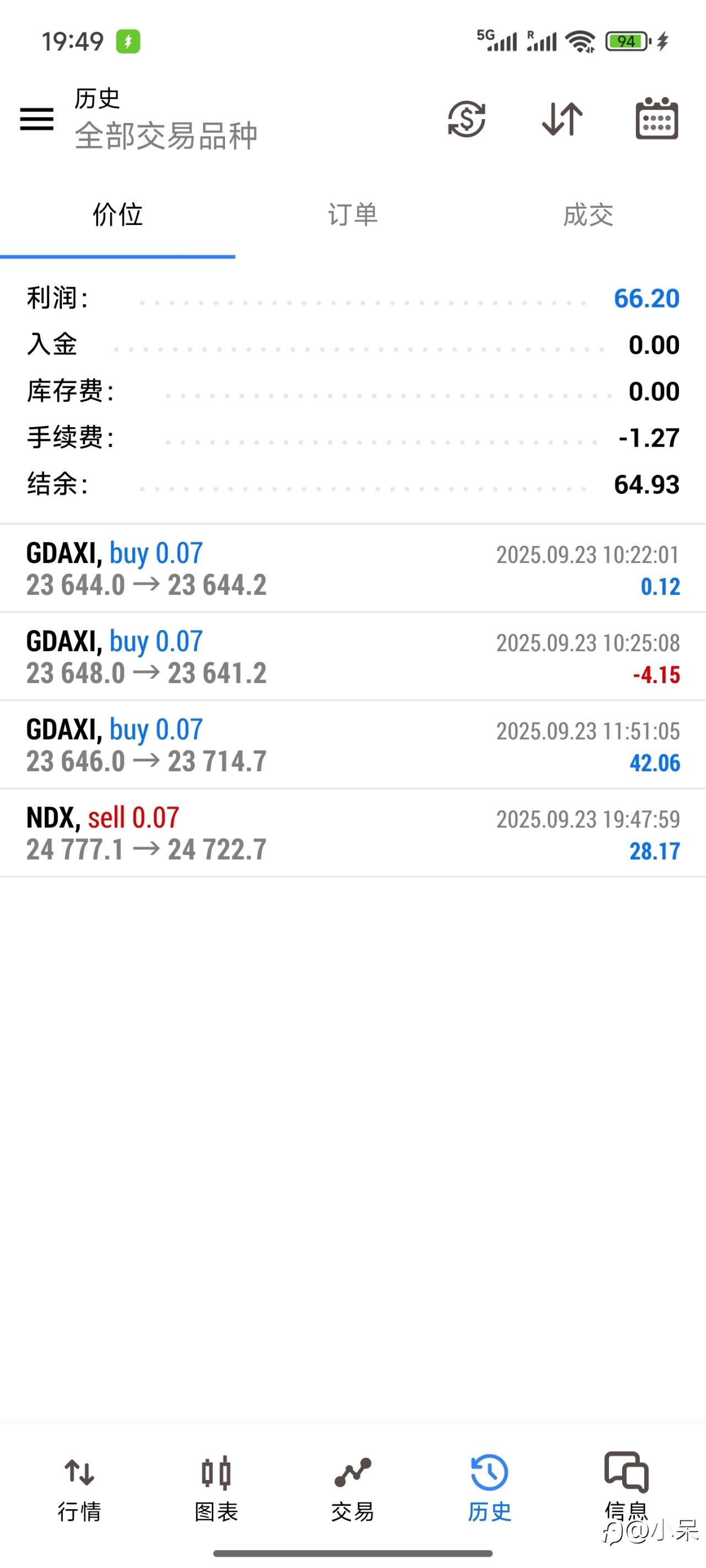Open the GDAXI trade with 0.12 profit
The image size is (706, 1568).
[x=352, y=568]
